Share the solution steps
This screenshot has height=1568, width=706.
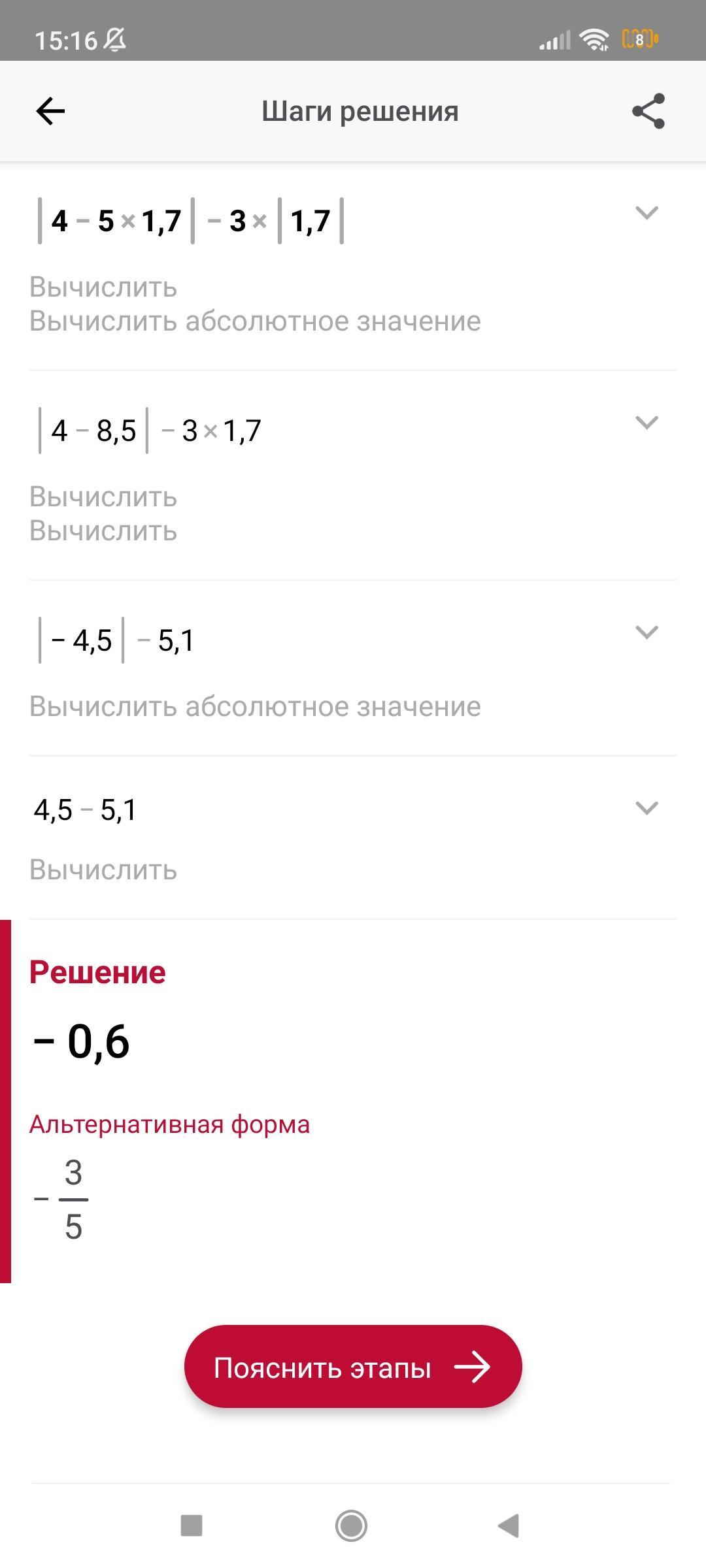[648, 111]
